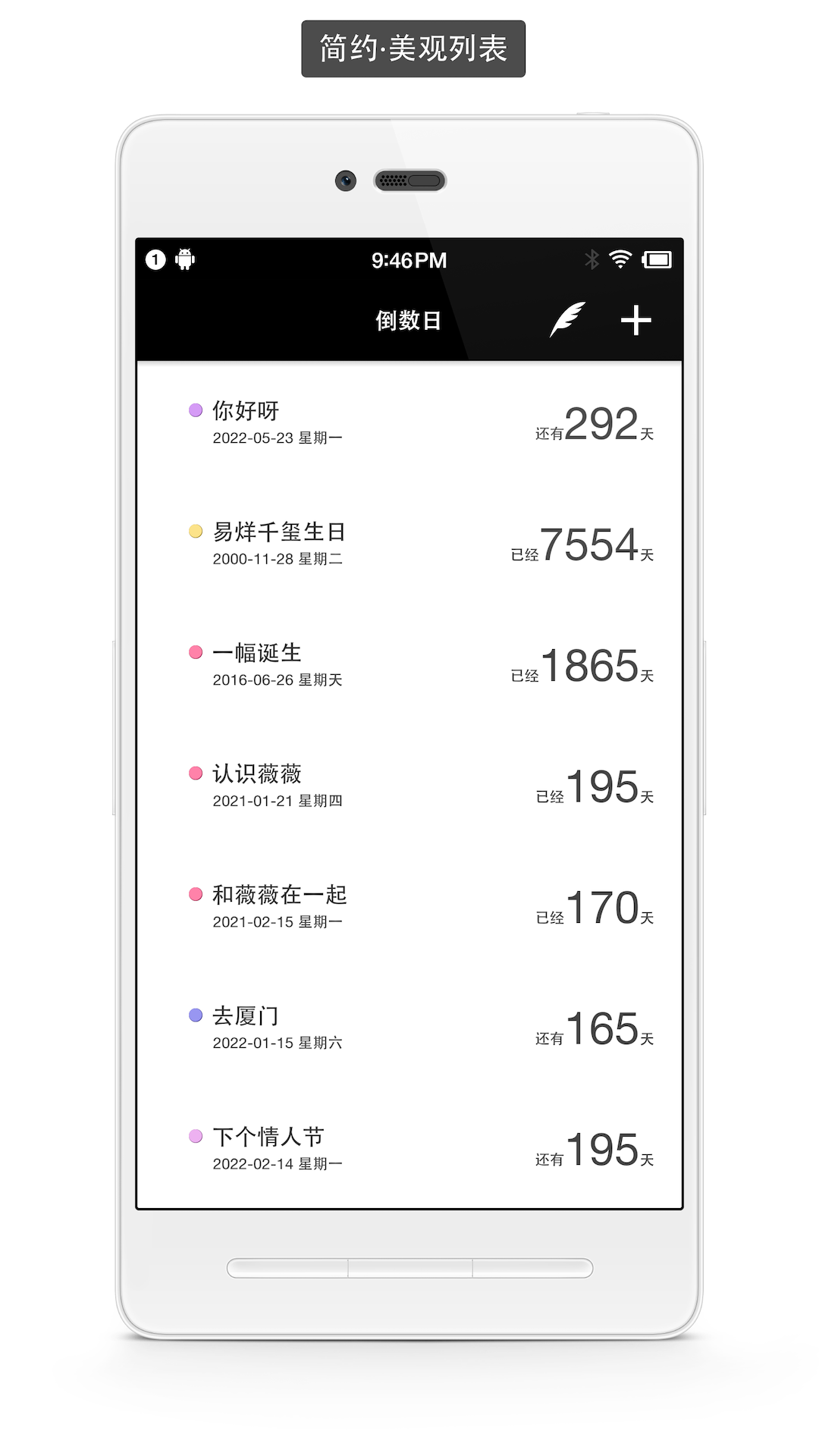Tap the battery icon in the status bar
The image size is (819, 1456).
[656, 259]
